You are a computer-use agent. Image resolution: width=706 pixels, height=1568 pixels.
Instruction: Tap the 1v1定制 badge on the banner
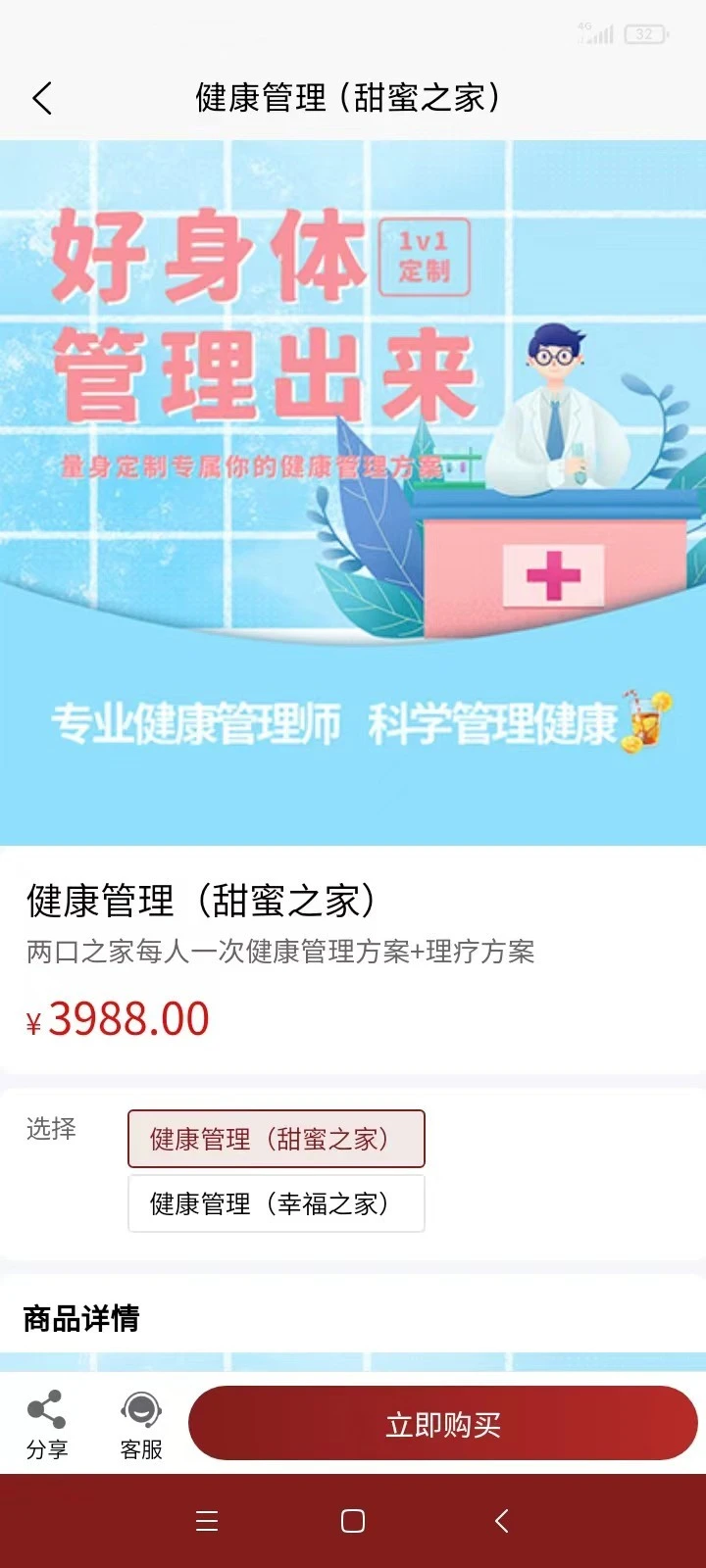click(426, 258)
